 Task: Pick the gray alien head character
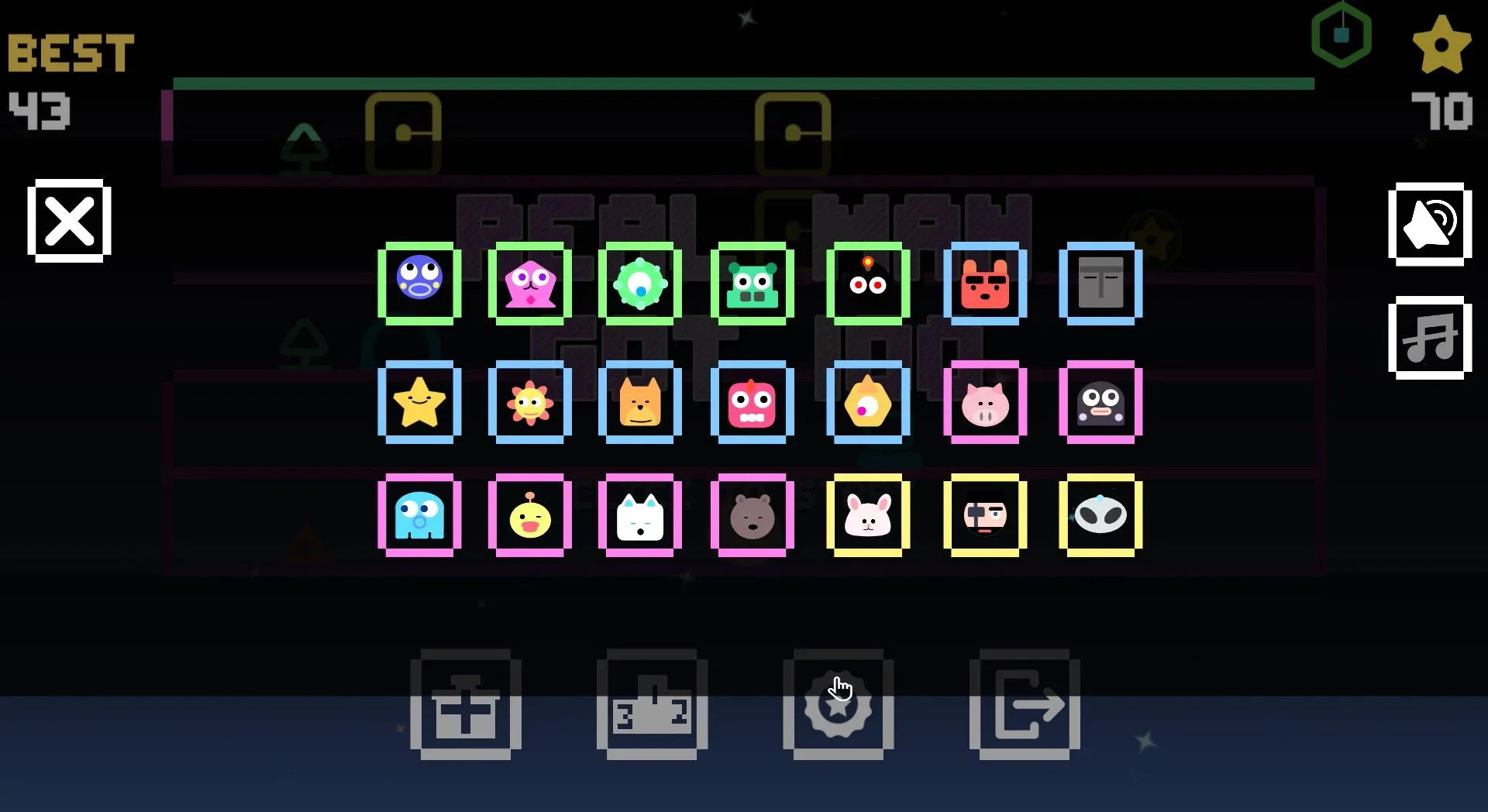coord(1100,515)
